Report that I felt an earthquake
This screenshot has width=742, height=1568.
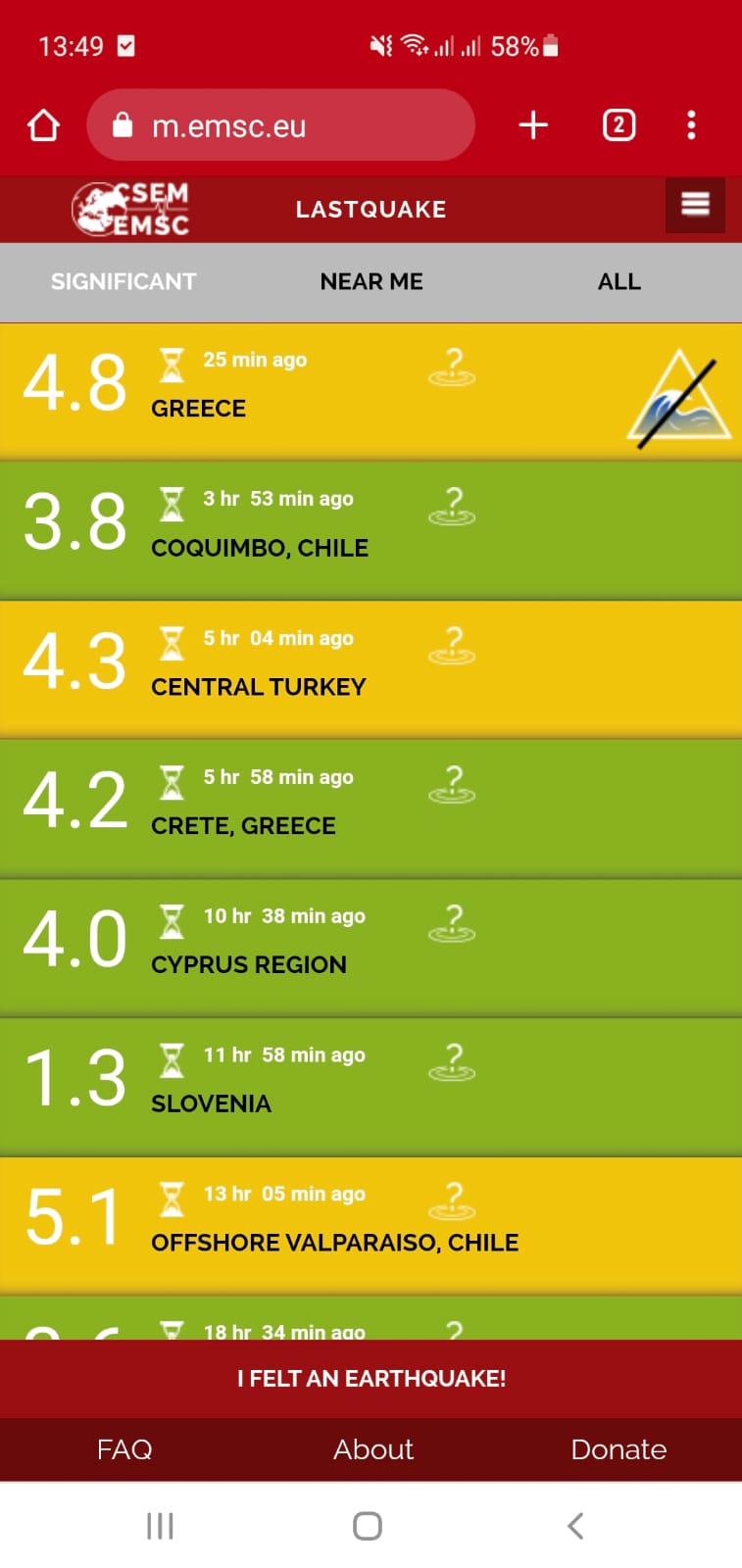point(371,1378)
